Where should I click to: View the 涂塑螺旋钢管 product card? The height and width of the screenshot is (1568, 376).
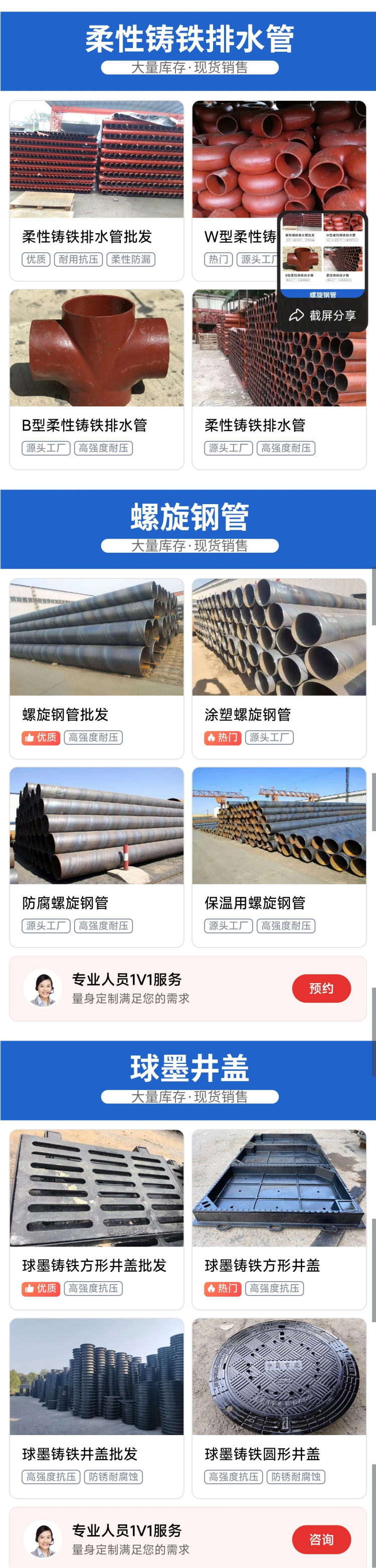[279, 667]
